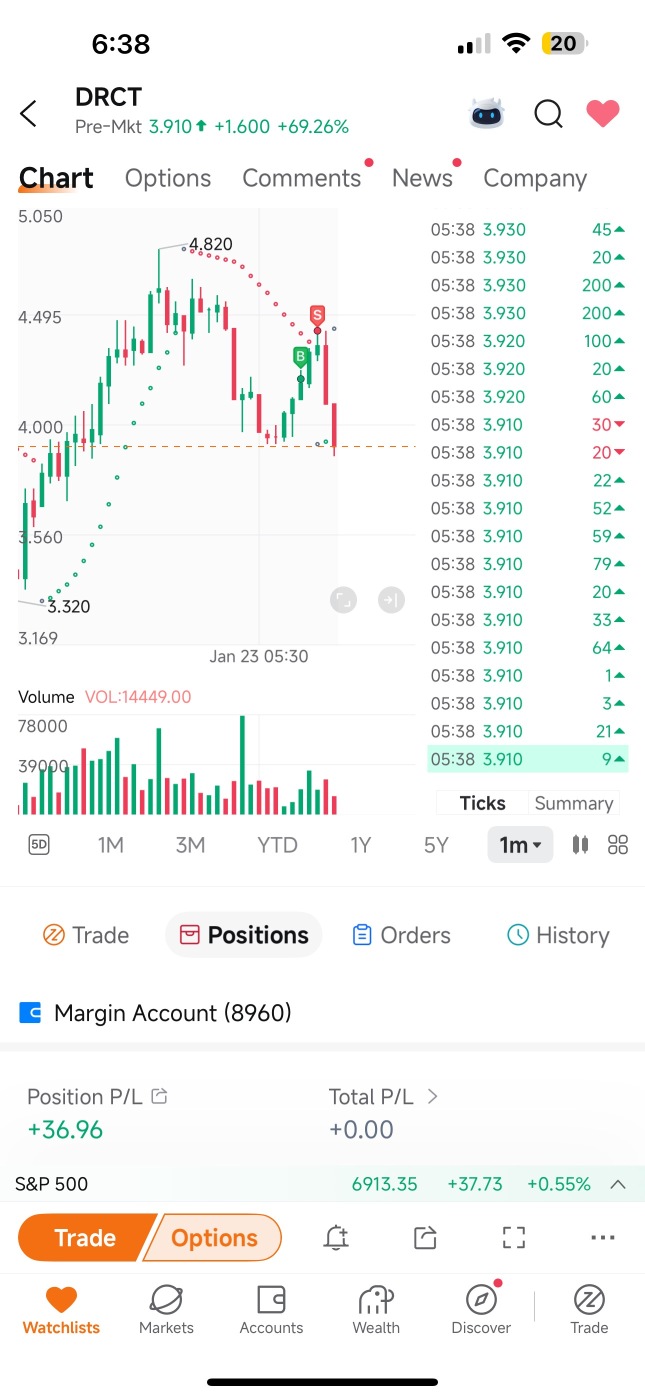This screenshot has width=645, height=1398.
Task: Remove DRCT from favorites heart
Action: [603, 113]
